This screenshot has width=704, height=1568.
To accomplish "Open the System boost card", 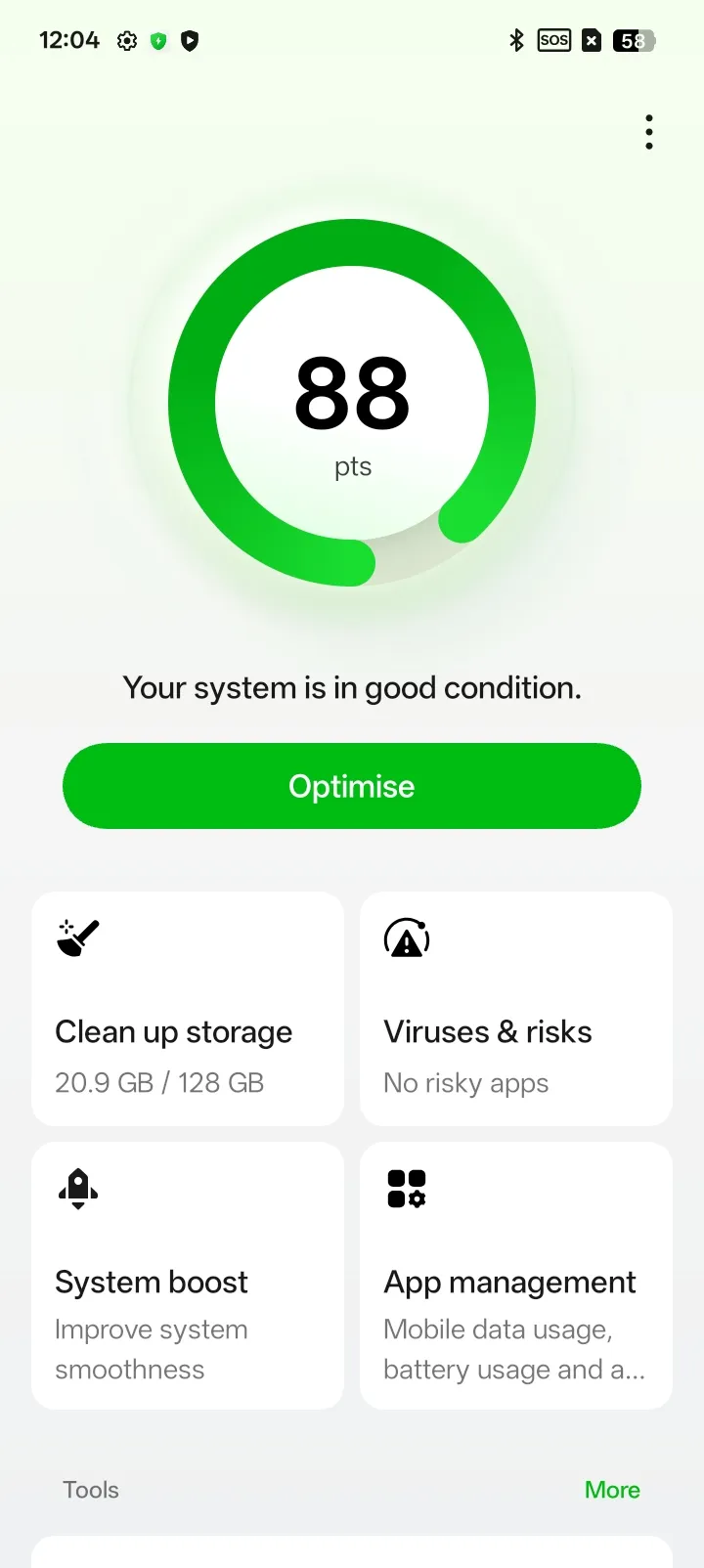I will point(188,1276).
